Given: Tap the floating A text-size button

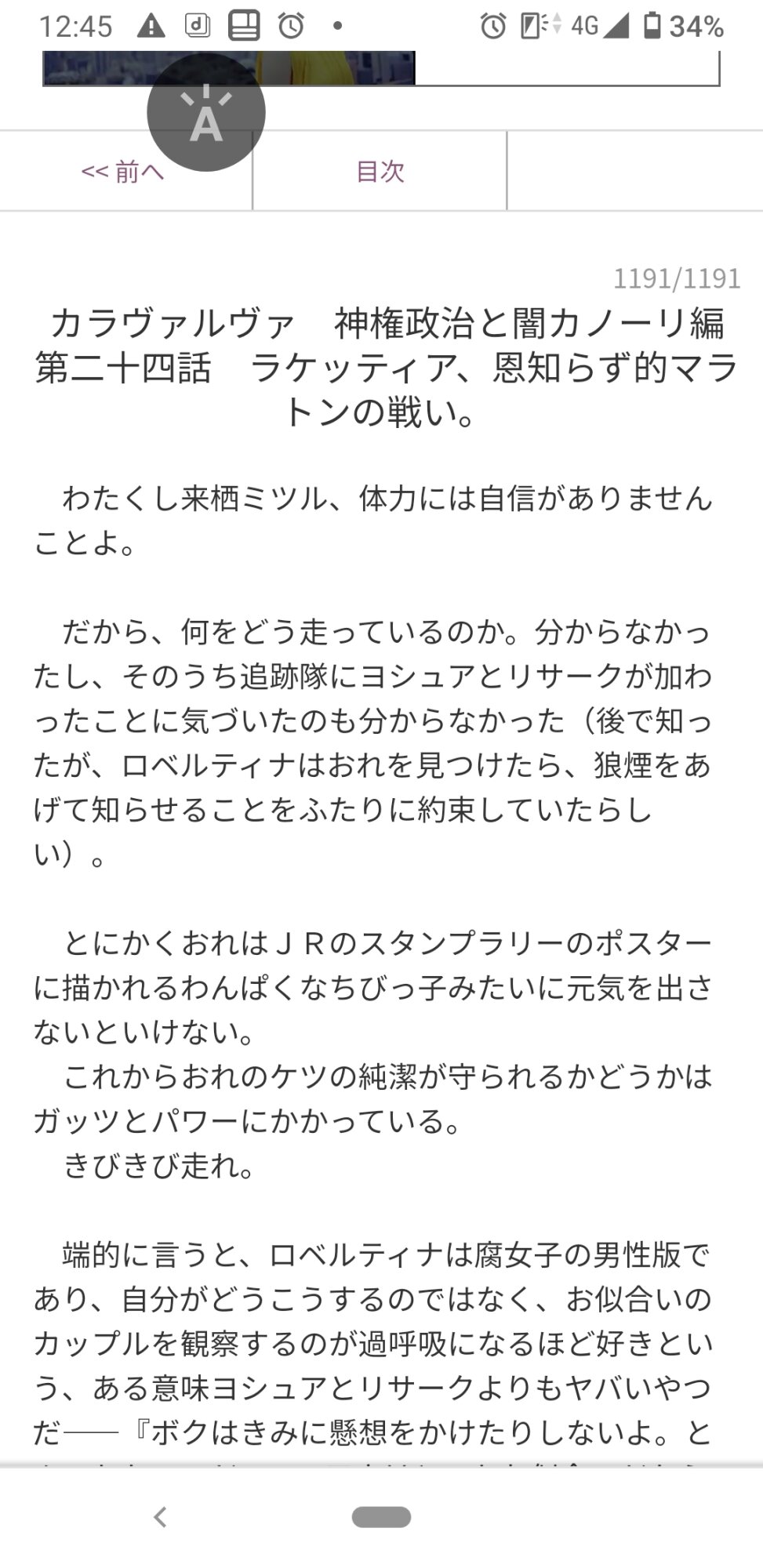Looking at the screenshot, I should point(206,113).
